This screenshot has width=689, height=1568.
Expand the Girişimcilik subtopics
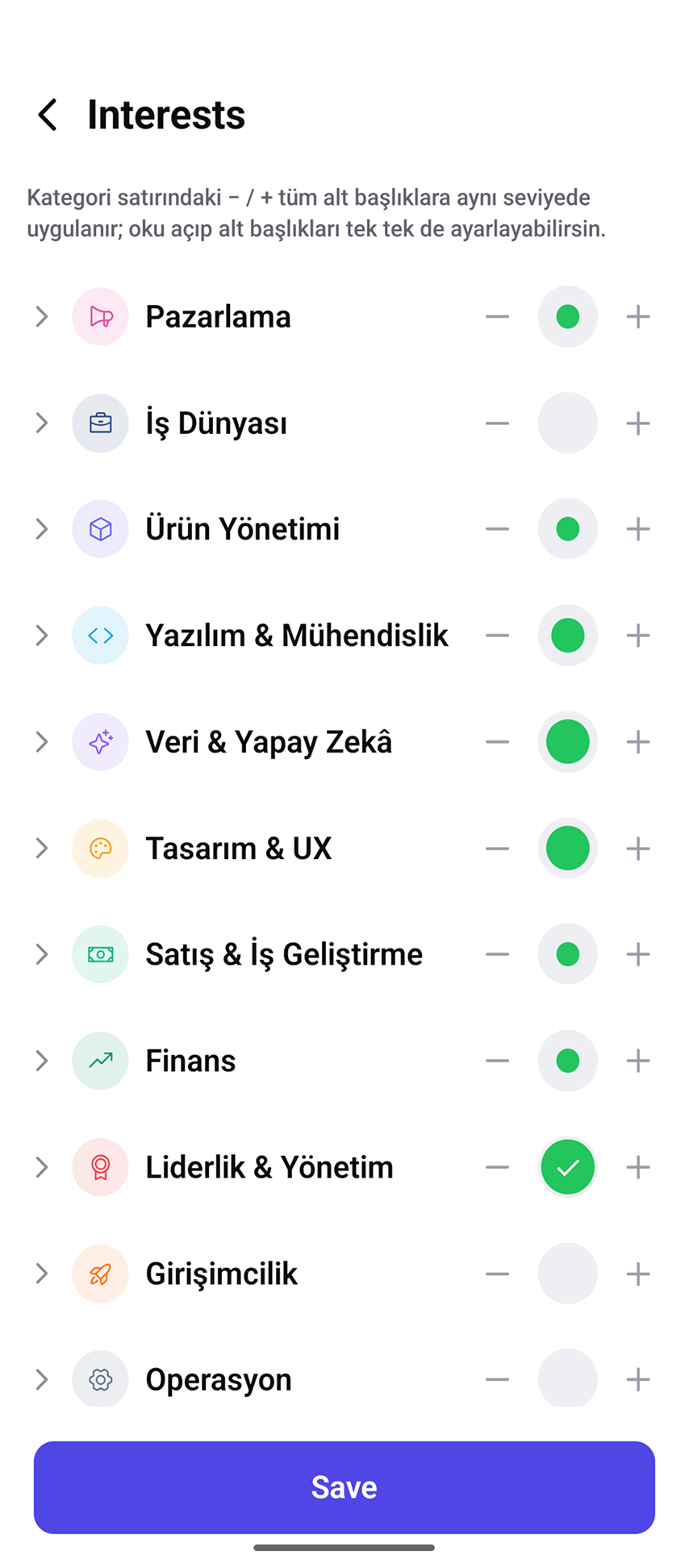click(x=42, y=1274)
